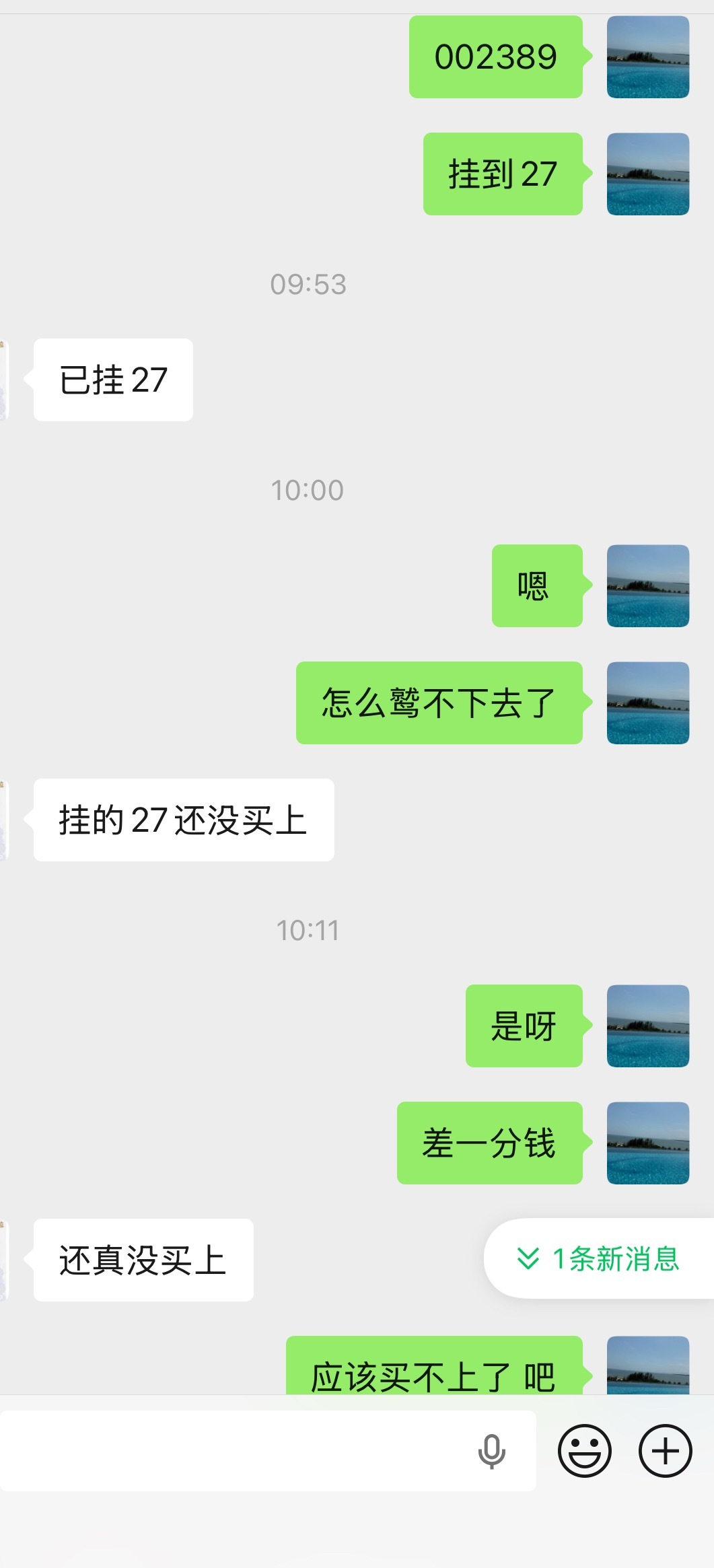Tap the '是呀' green bubble

click(524, 1026)
